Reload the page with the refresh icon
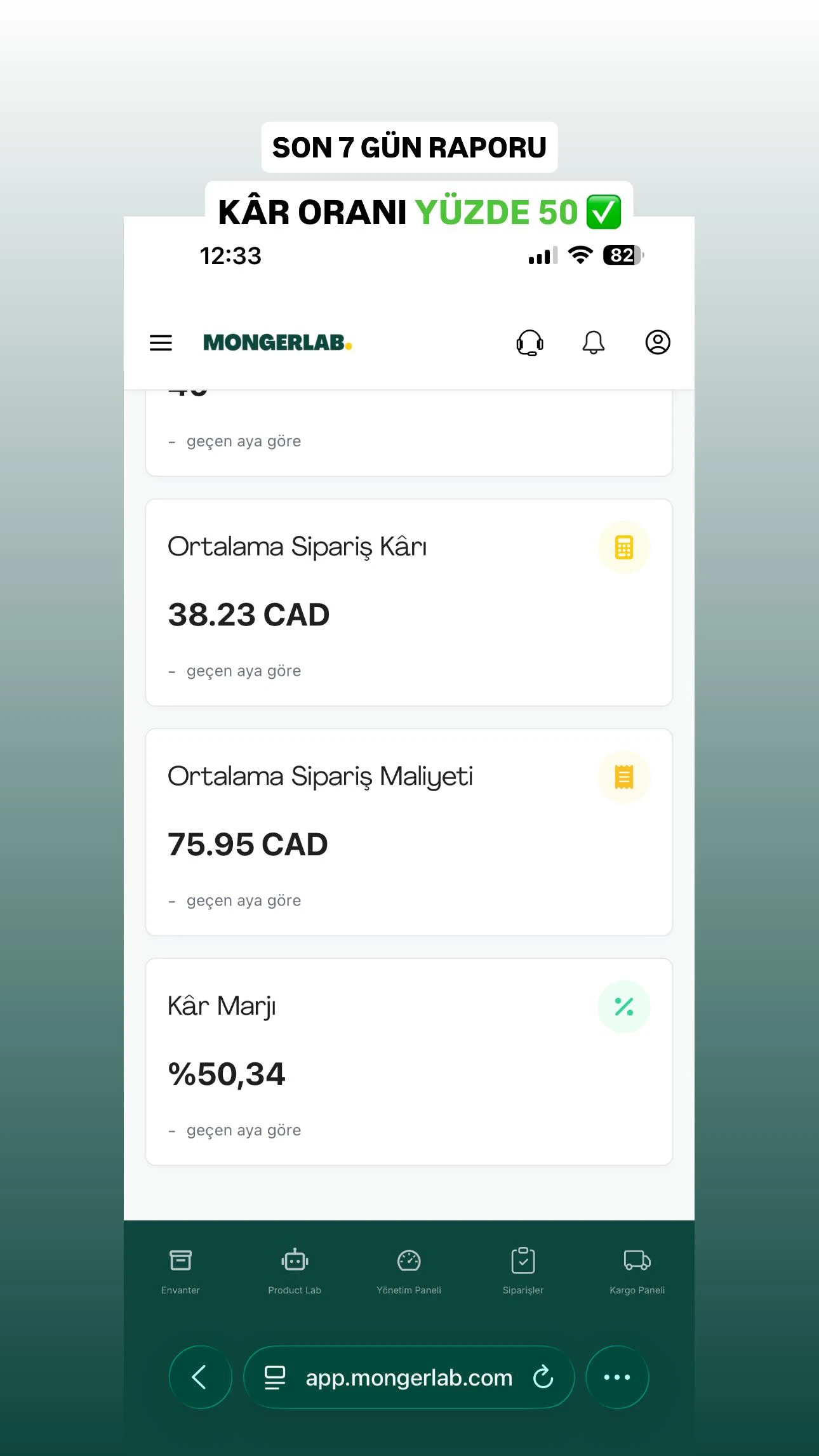The image size is (819, 1456). 542,1377
